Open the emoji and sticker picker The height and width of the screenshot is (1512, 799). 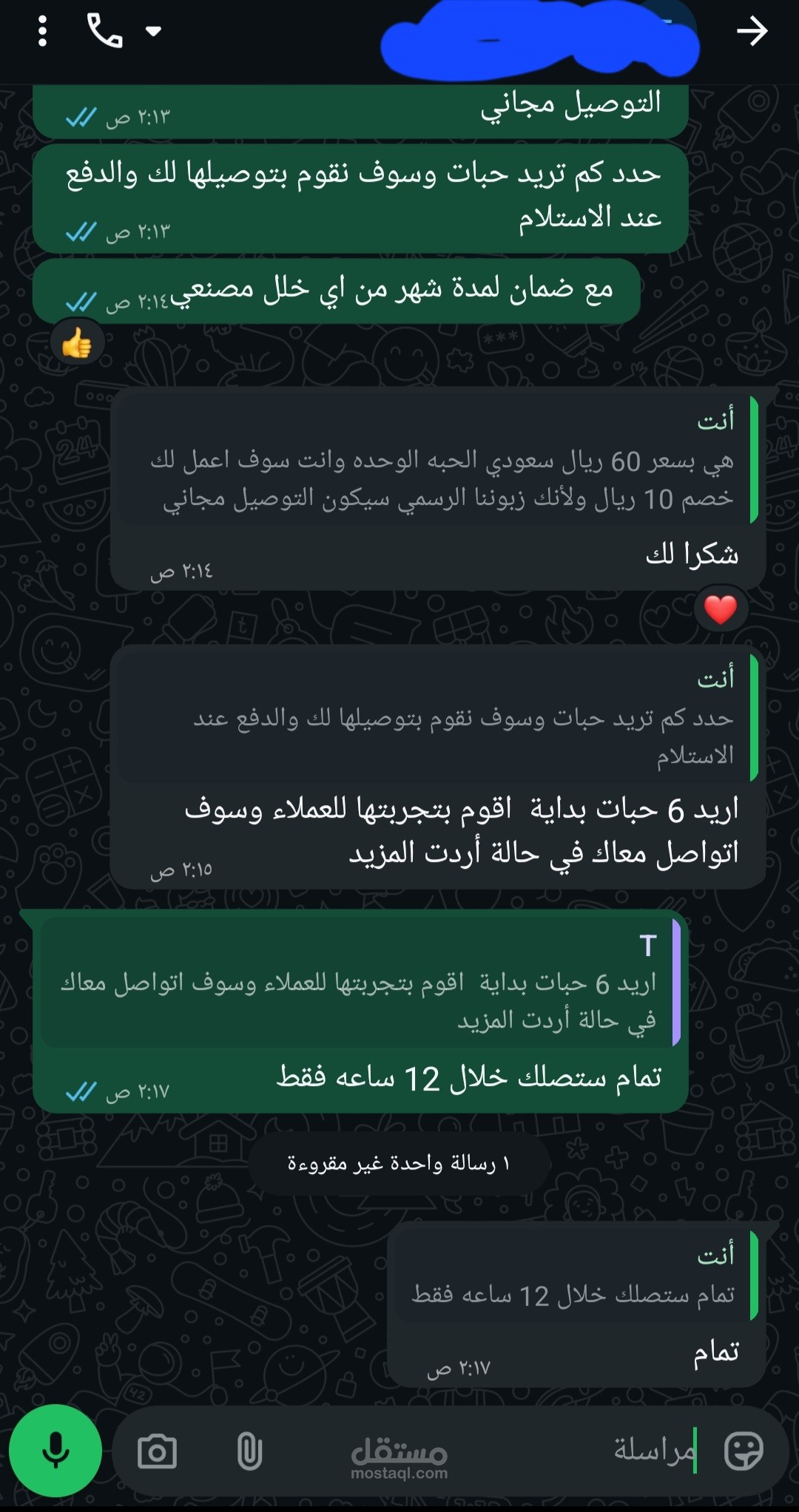click(x=743, y=1451)
